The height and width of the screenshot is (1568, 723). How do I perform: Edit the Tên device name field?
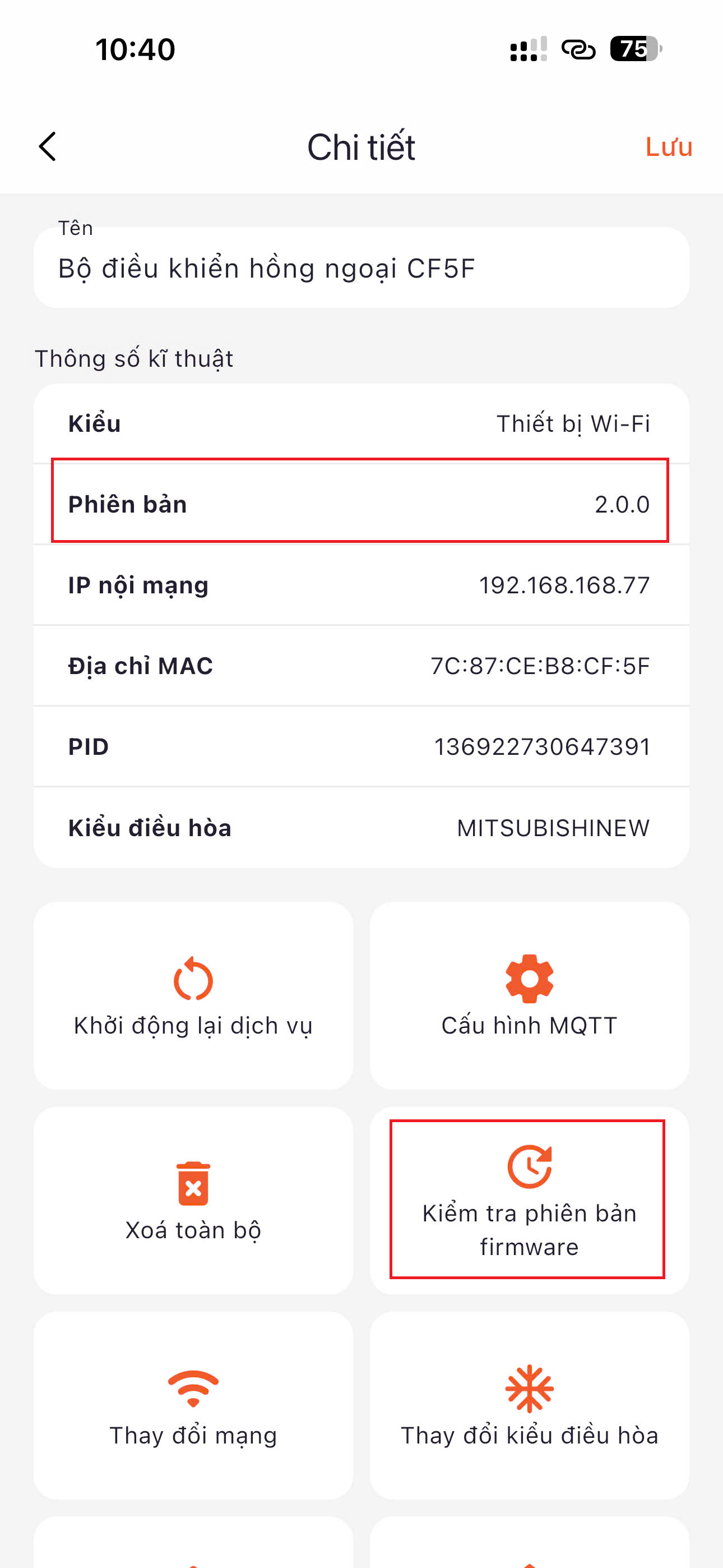pyautogui.click(x=360, y=269)
